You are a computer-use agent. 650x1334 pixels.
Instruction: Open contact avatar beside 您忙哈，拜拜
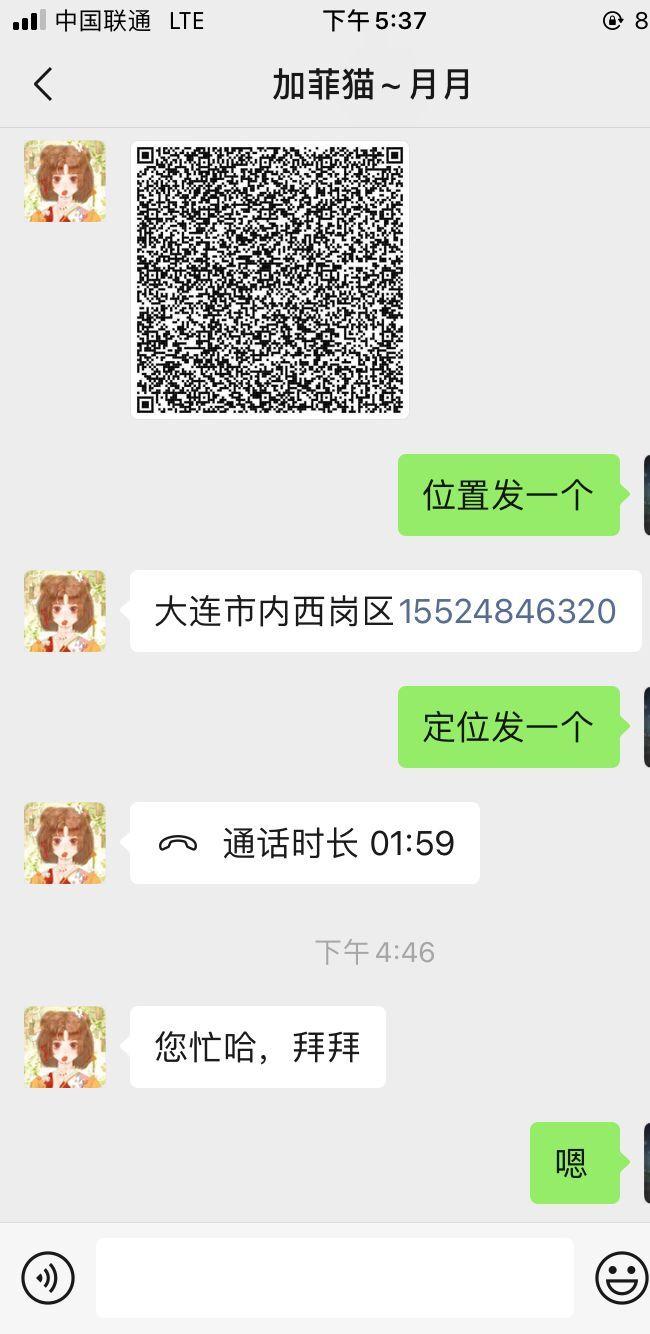tap(65, 1047)
